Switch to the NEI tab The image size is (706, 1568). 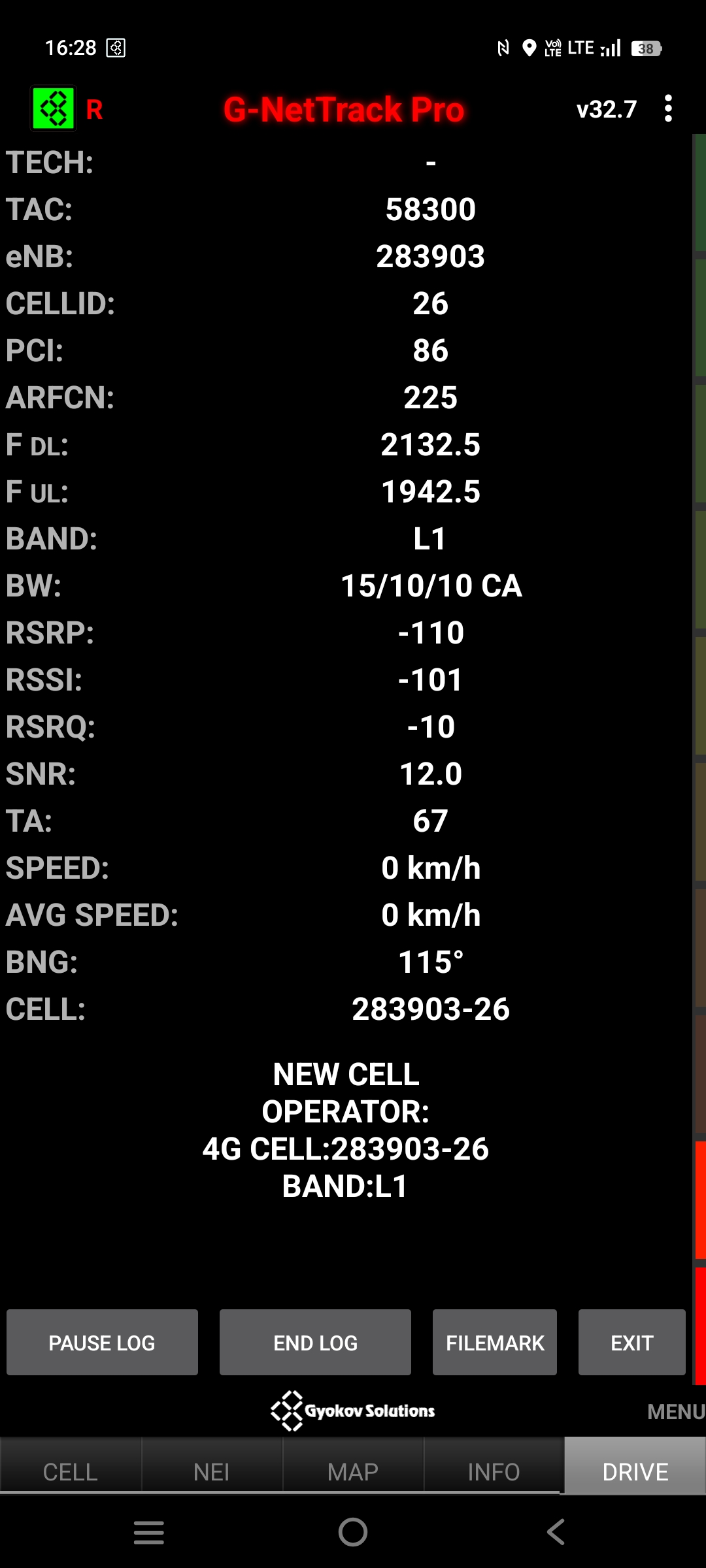(212, 1472)
